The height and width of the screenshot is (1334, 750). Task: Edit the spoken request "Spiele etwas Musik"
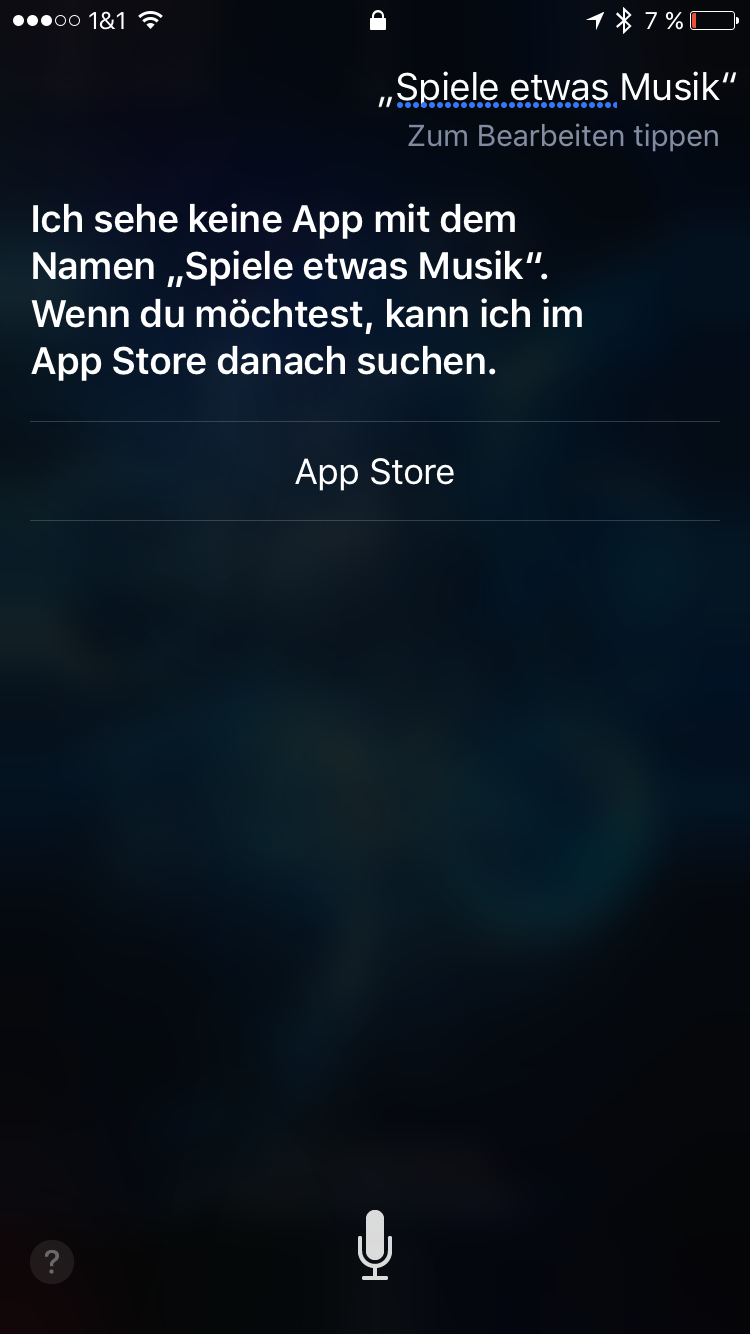click(549, 89)
